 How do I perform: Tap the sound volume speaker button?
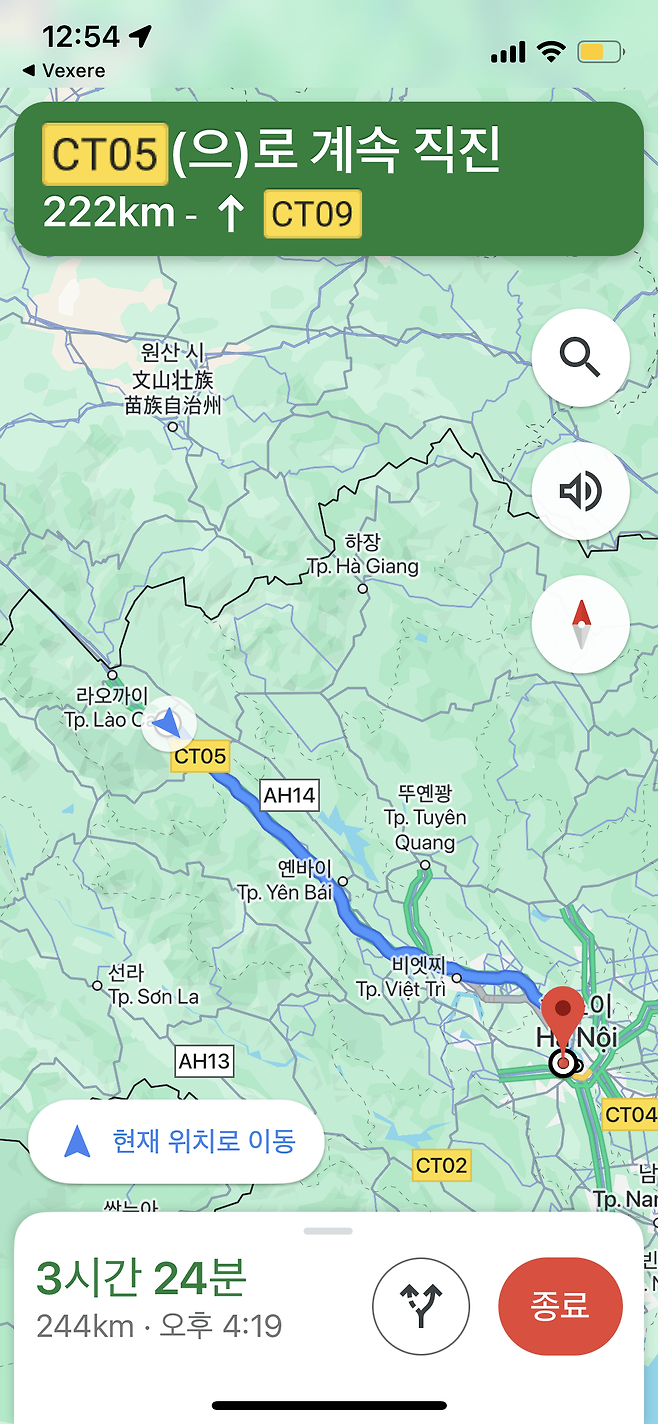coord(580,491)
